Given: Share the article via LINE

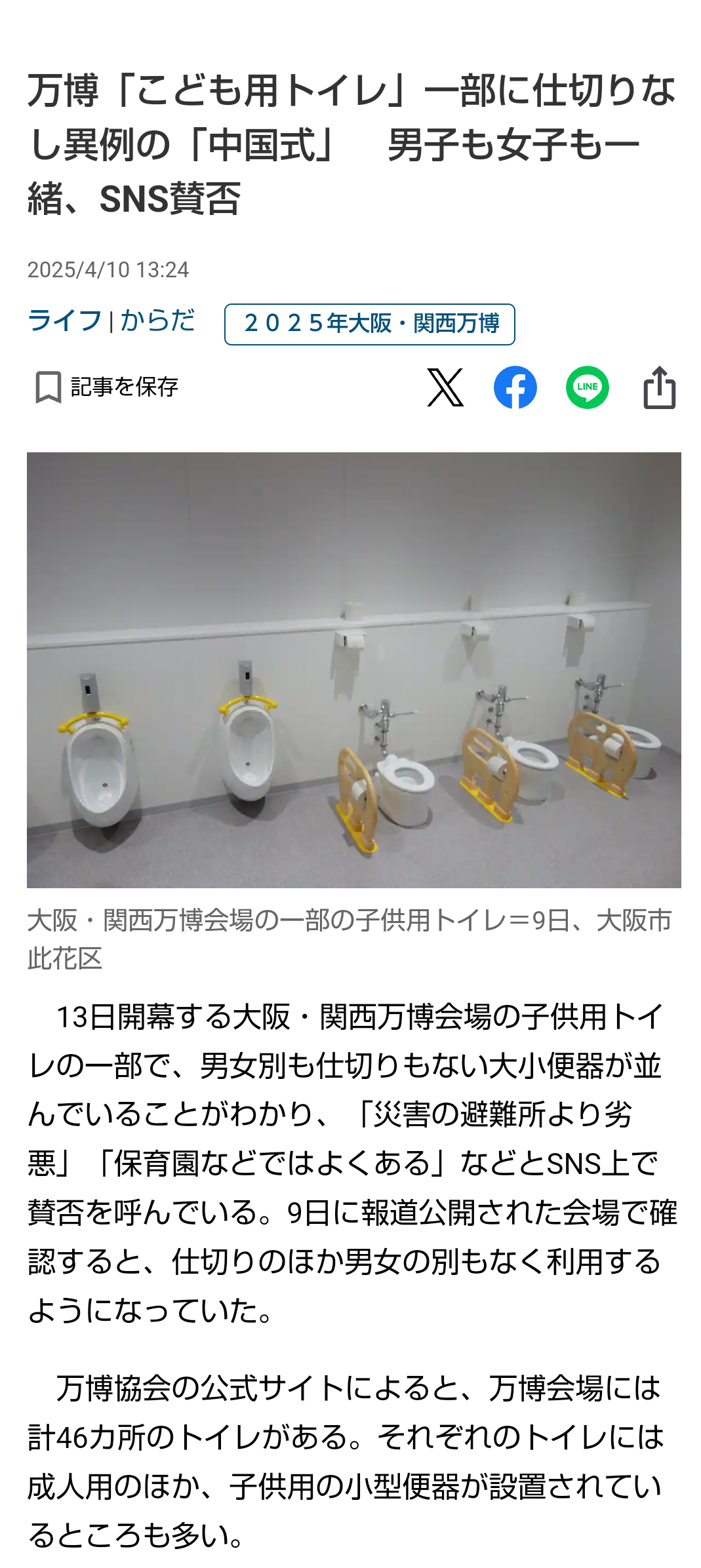Looking at the screenshot, I should (x=588, y=387).
